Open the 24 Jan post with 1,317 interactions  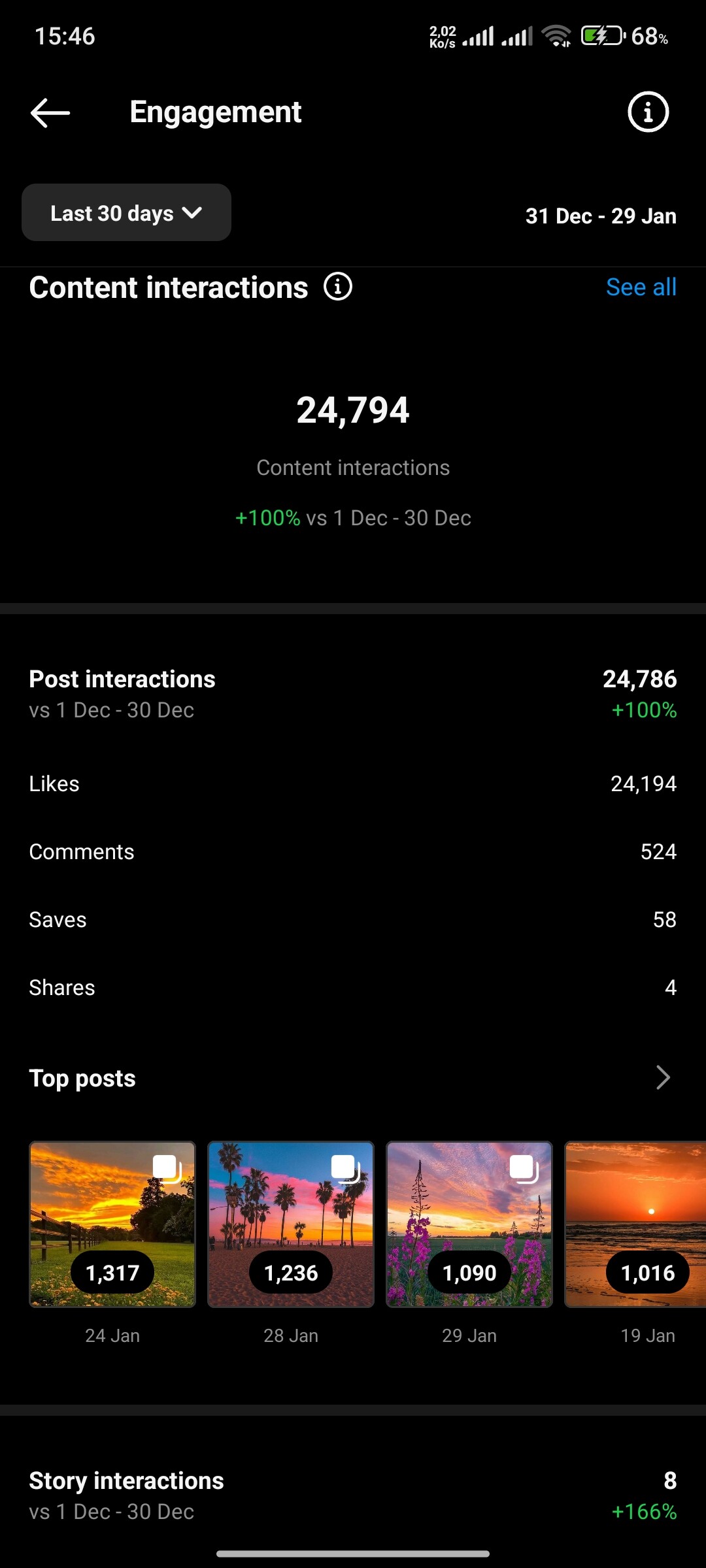(112, 1224)
